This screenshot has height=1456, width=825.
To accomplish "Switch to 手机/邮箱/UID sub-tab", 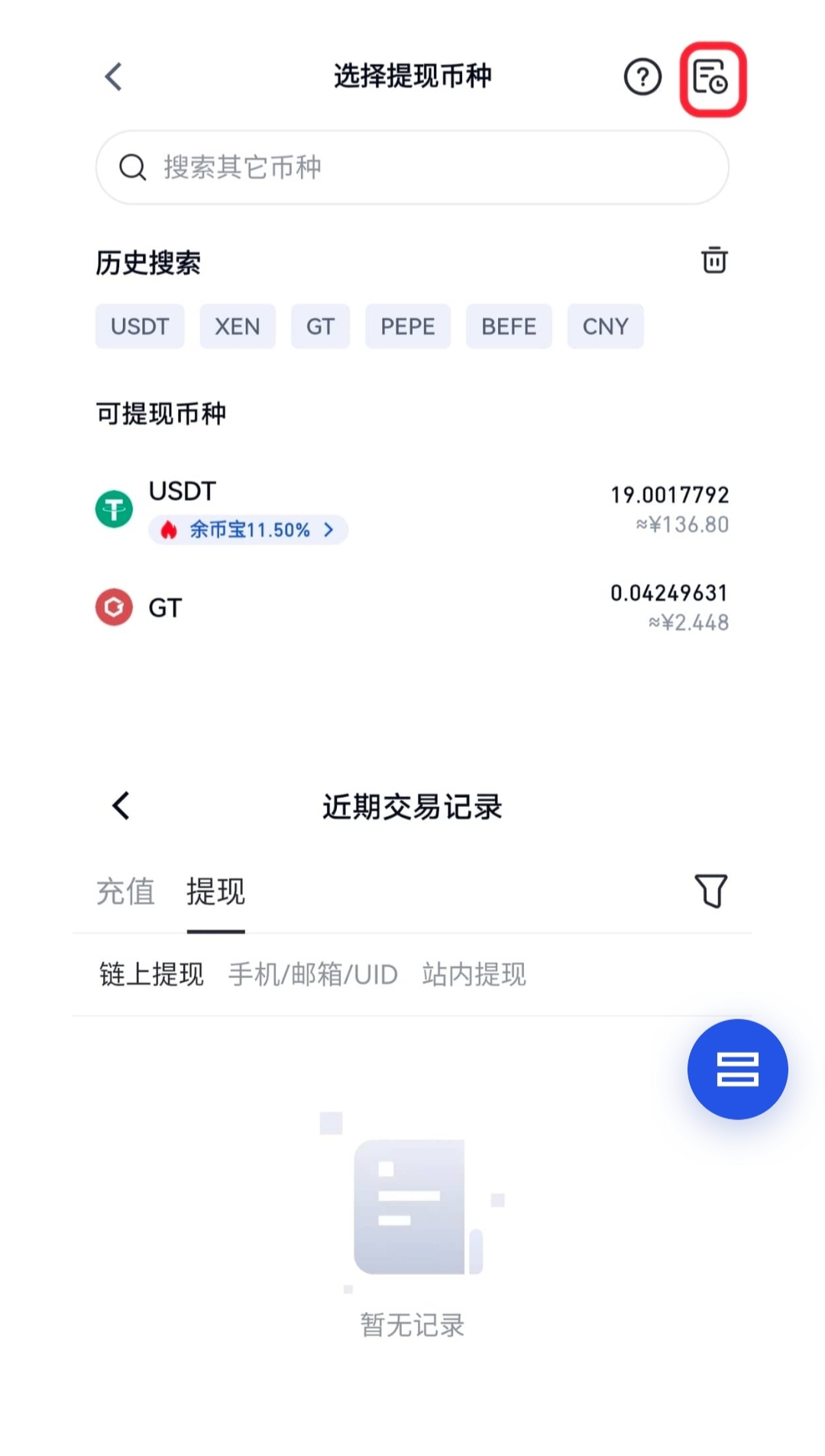I will coord(313,975).
